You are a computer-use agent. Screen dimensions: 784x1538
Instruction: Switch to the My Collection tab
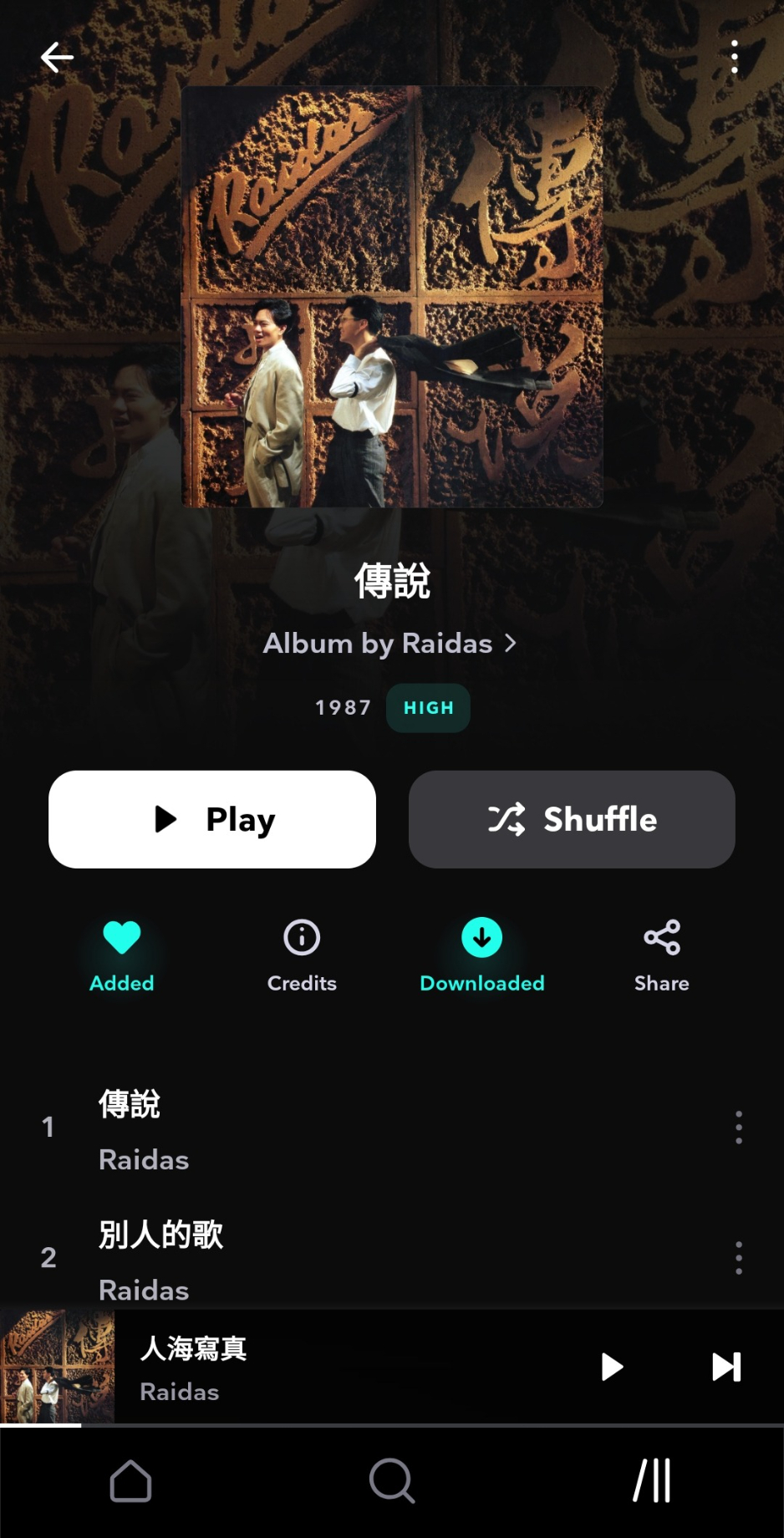(652, 1481)
